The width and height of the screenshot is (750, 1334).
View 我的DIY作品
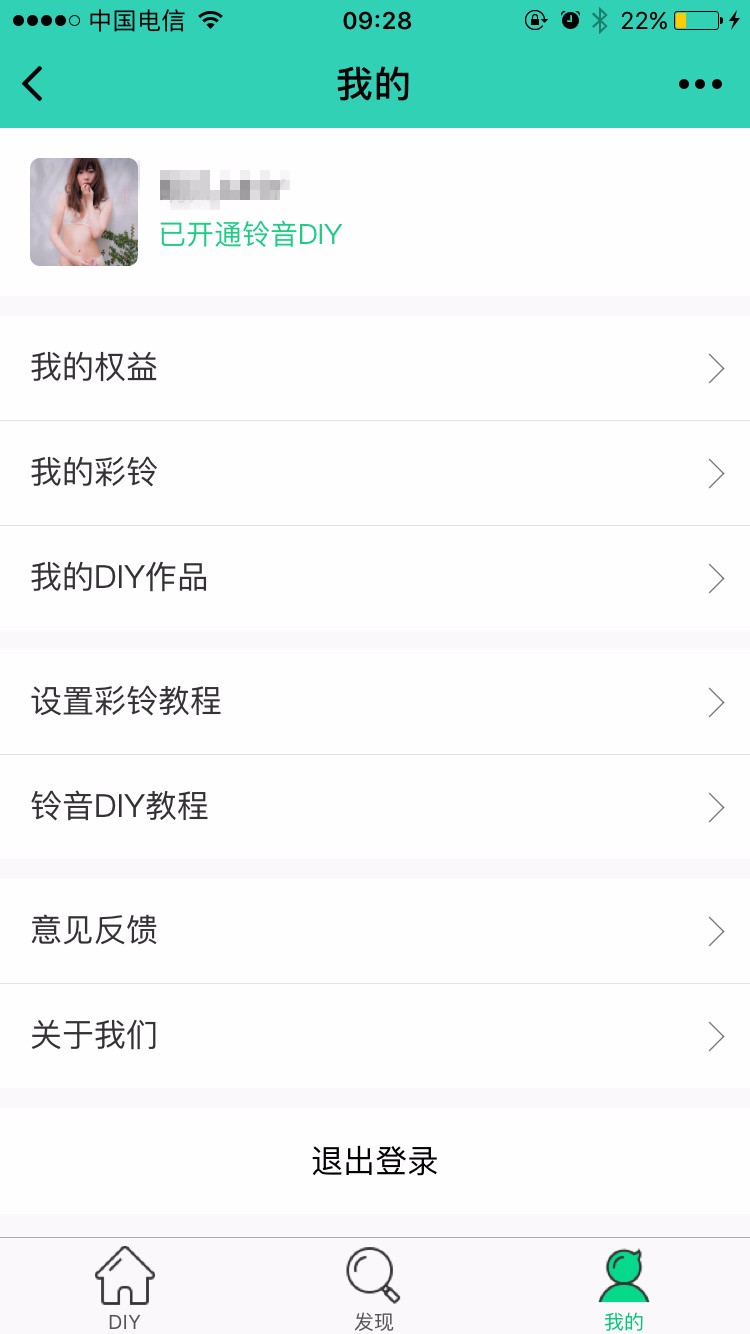[375, 578]
